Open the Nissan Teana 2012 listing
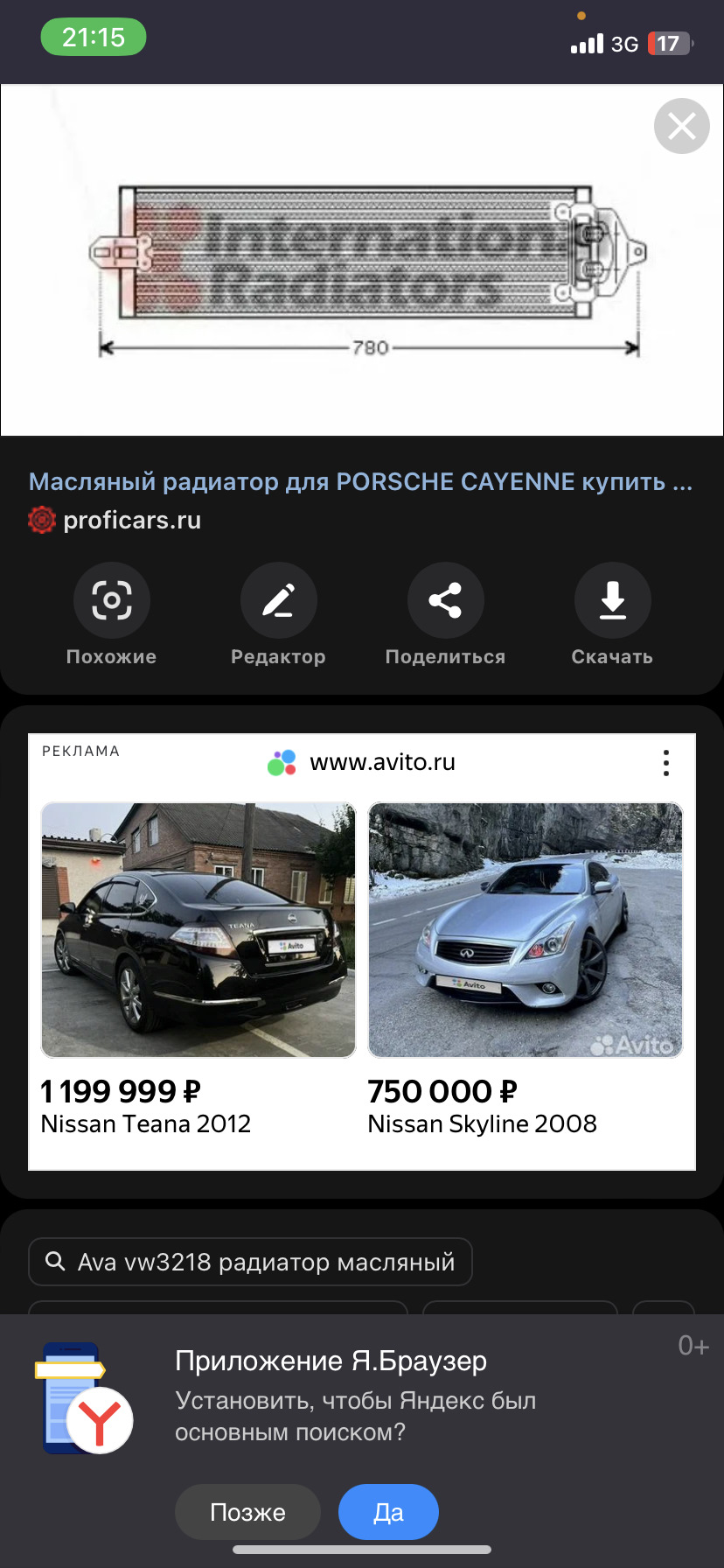 (198, 969)
